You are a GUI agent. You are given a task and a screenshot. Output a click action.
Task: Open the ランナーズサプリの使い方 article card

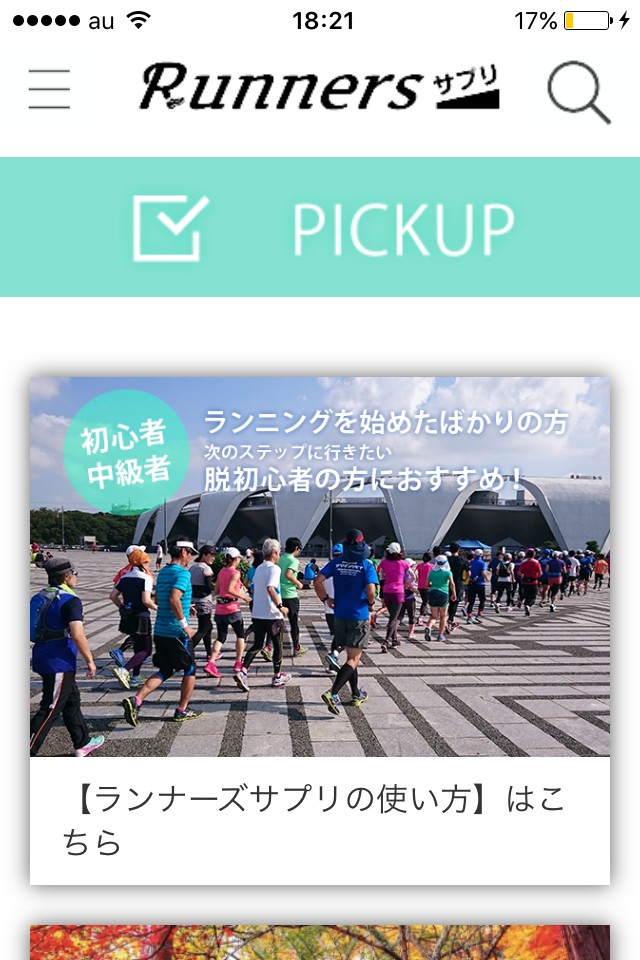320,630
